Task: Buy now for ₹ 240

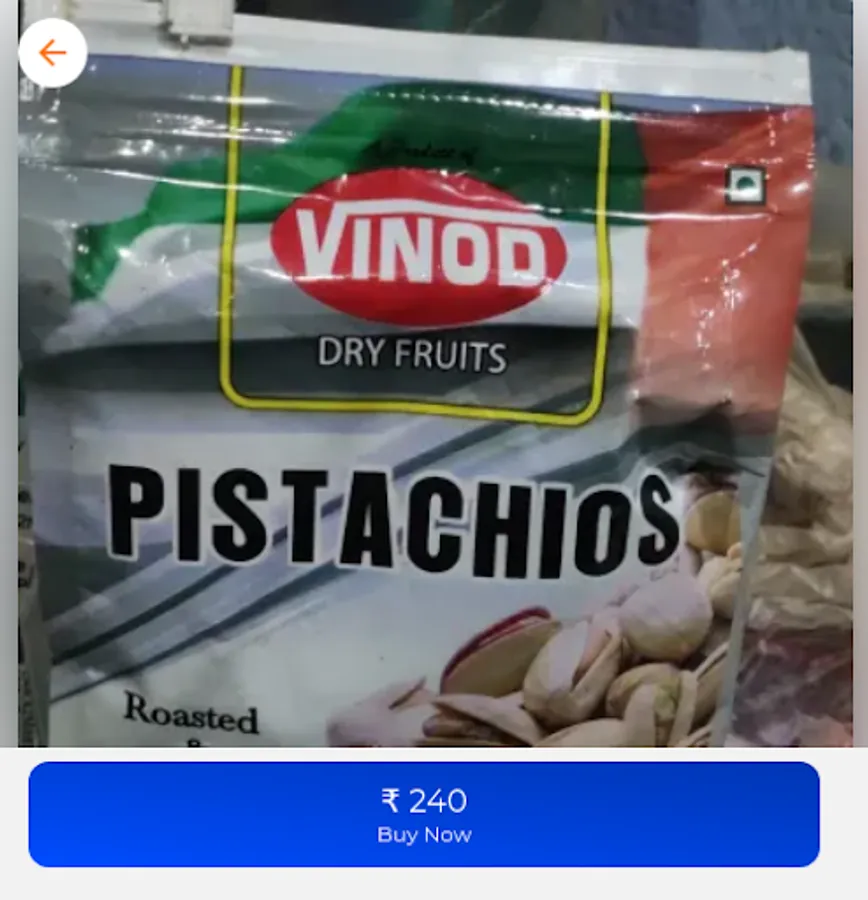Action: tap(424, 814)
